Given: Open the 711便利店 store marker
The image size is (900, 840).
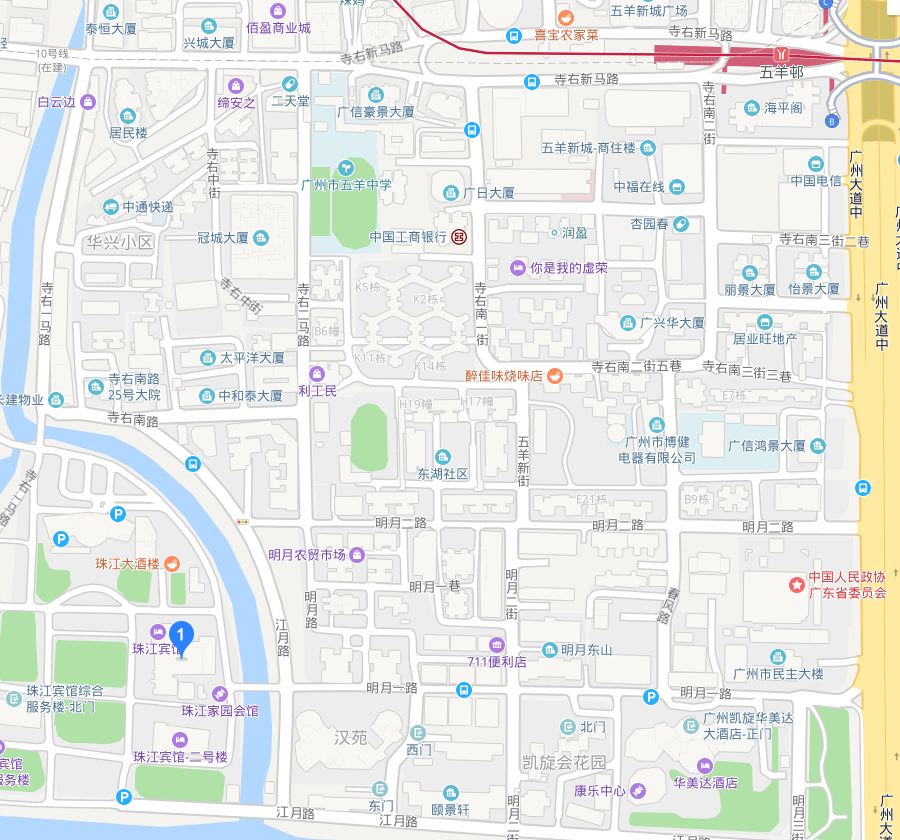Looking at the screenshot, I should [497, 645].
